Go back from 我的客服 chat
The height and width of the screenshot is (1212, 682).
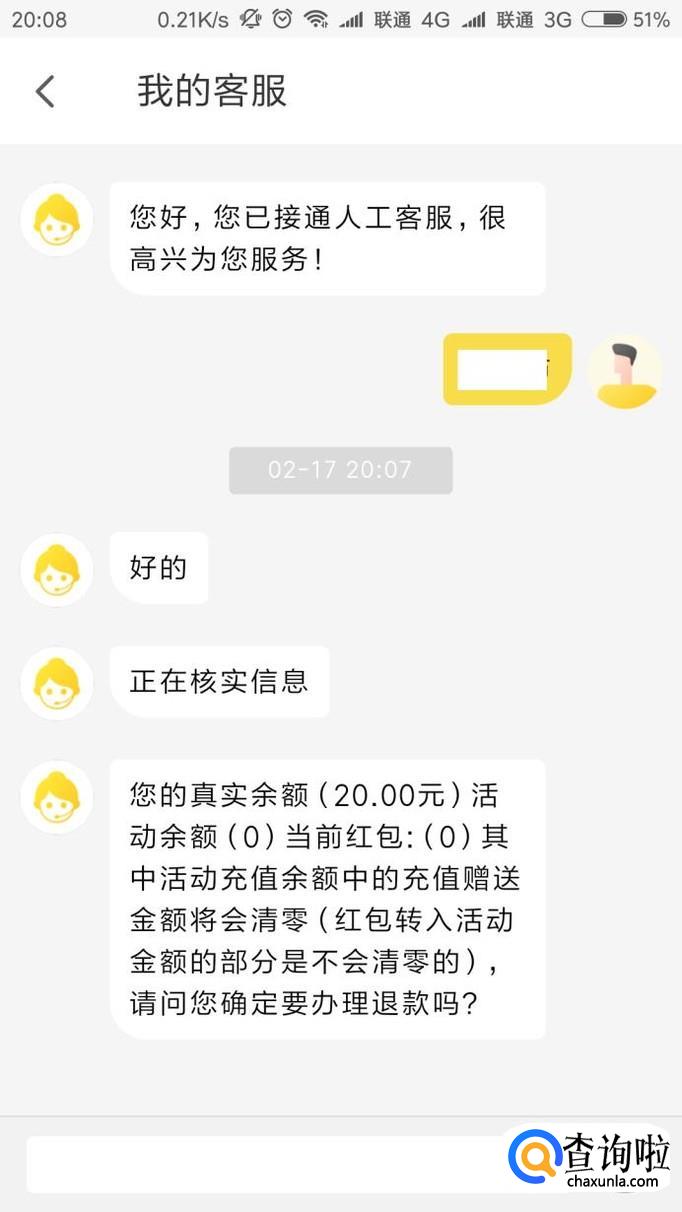(45, 92)
